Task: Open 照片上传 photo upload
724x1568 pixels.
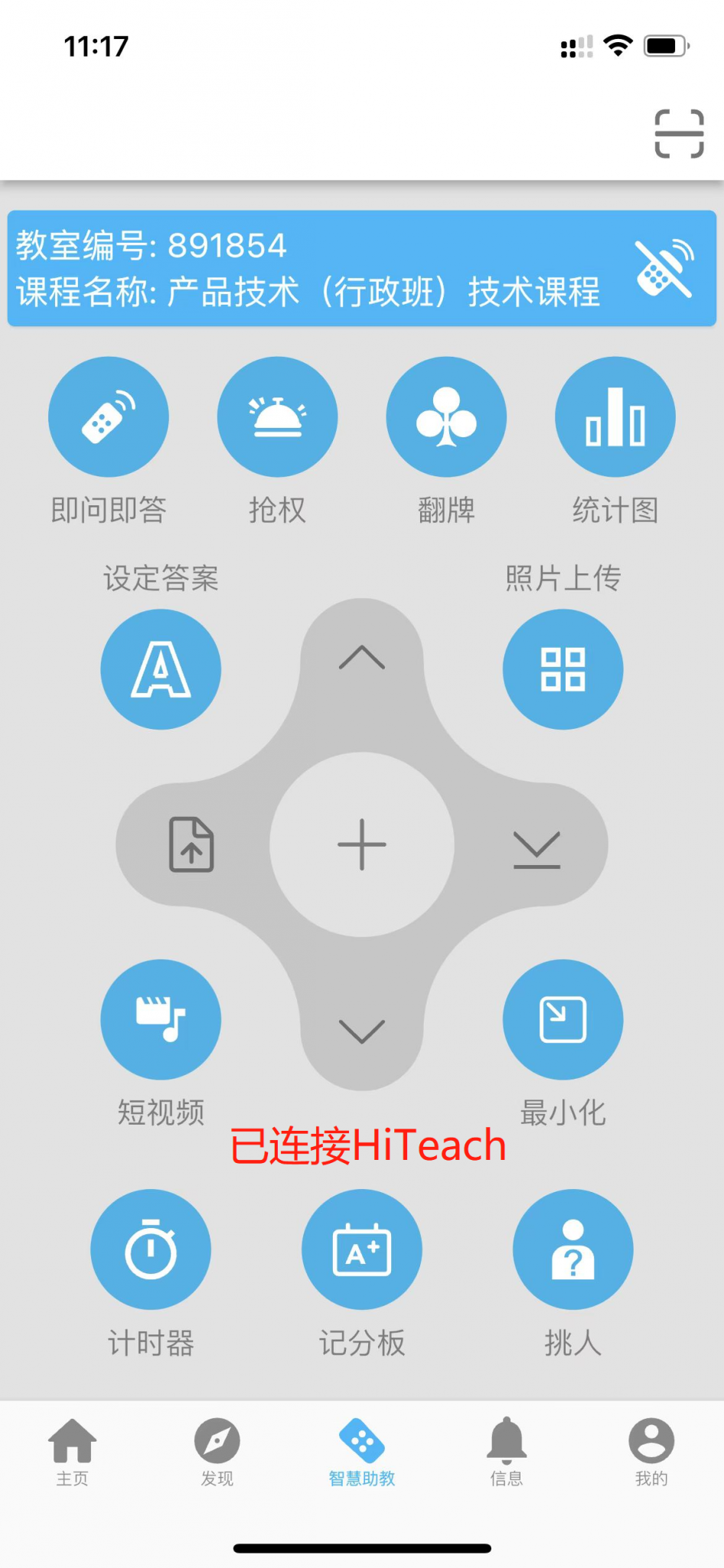Action: coord(563,669)
